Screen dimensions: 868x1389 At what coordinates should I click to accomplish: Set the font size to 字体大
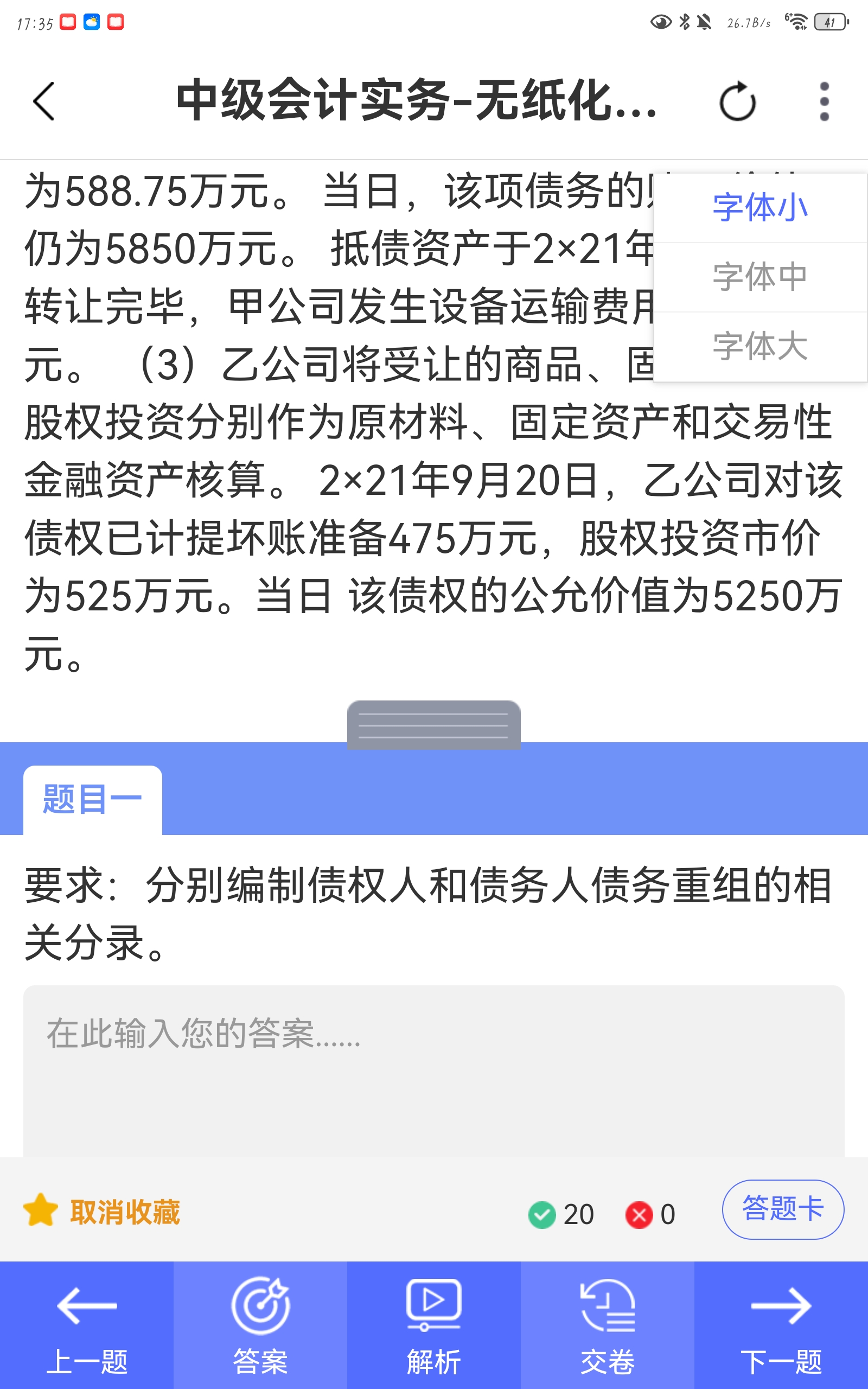tap(759, 347)
